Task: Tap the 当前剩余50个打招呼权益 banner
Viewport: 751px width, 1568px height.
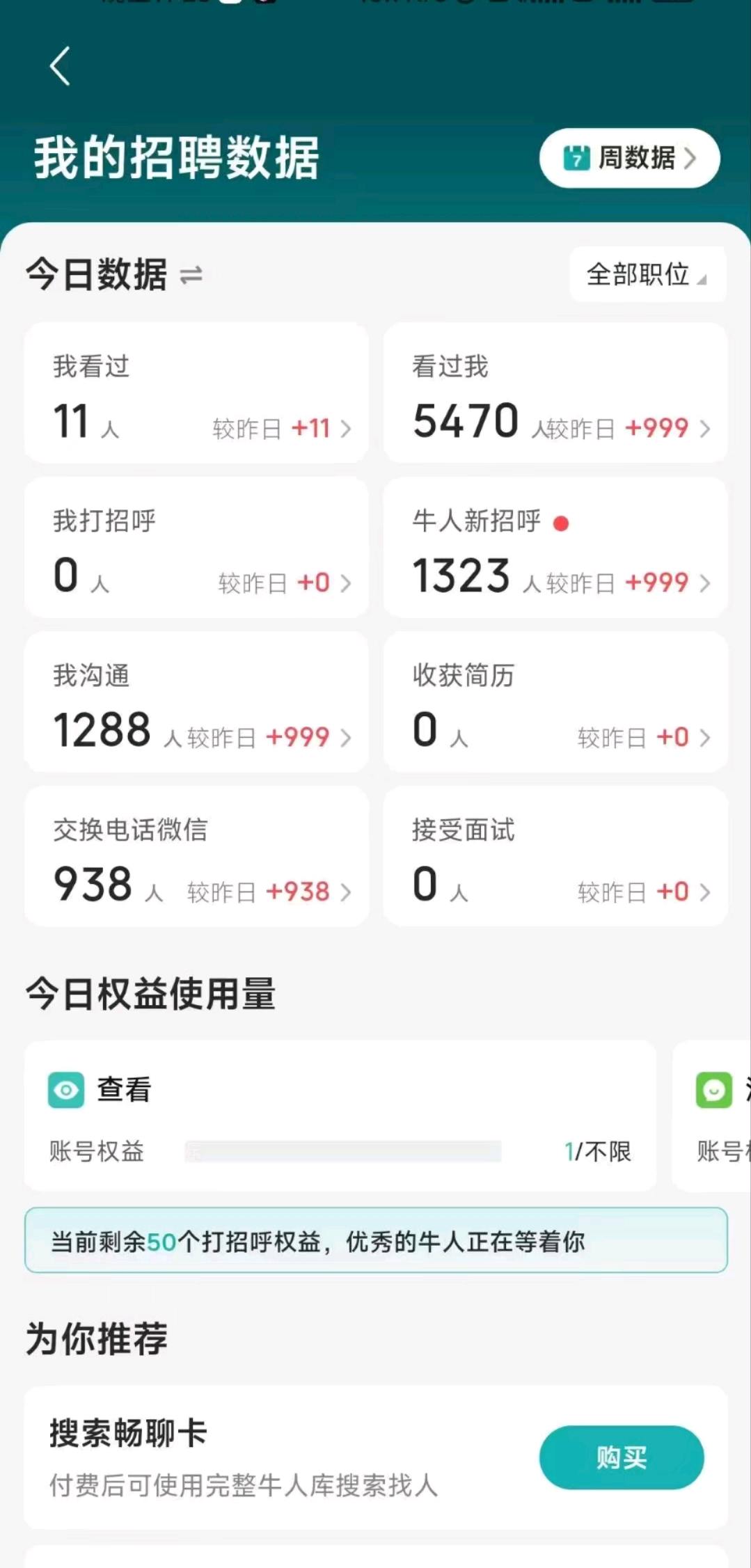Action: tap(376, 1241)
